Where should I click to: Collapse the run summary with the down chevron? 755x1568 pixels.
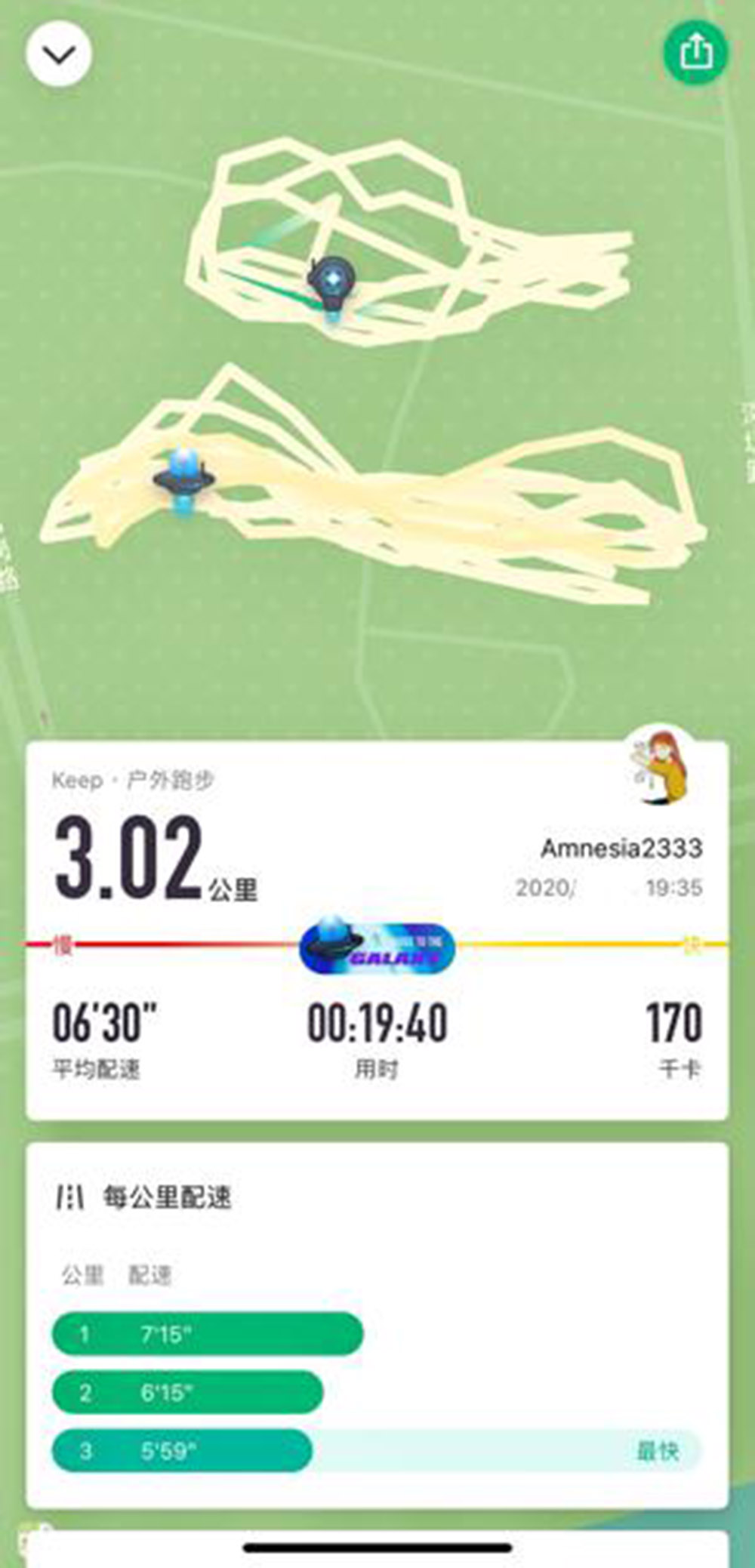(59, 54)
